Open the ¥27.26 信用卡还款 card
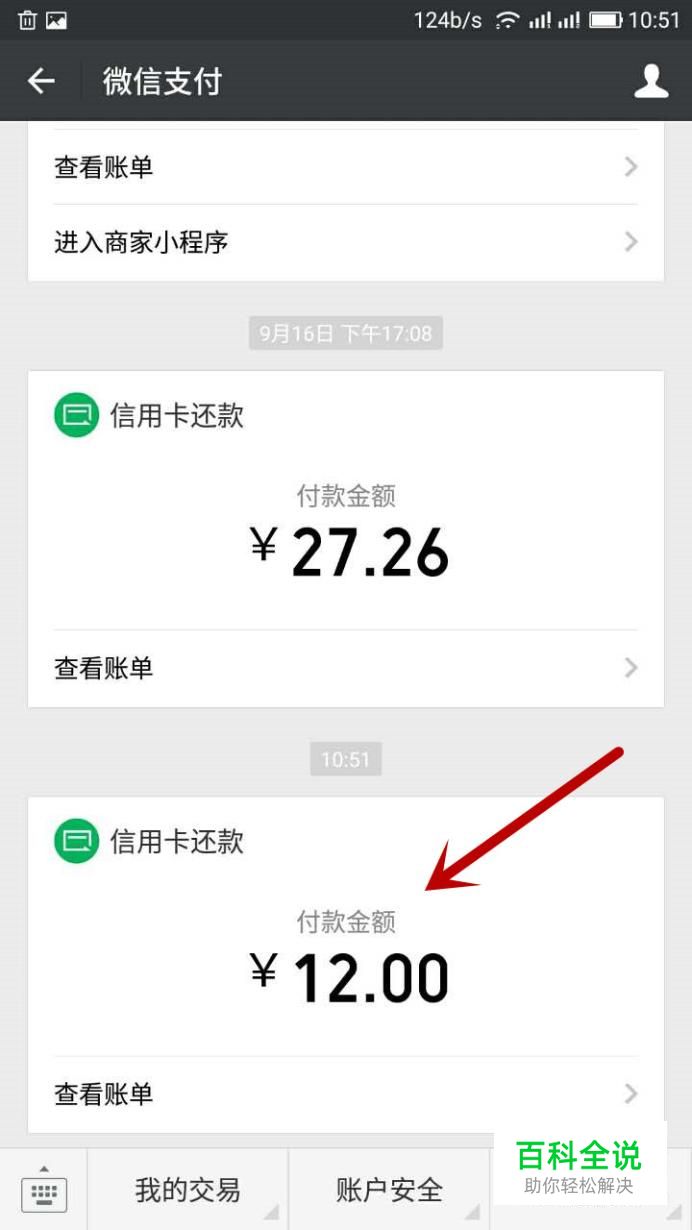 click(345, 520)
